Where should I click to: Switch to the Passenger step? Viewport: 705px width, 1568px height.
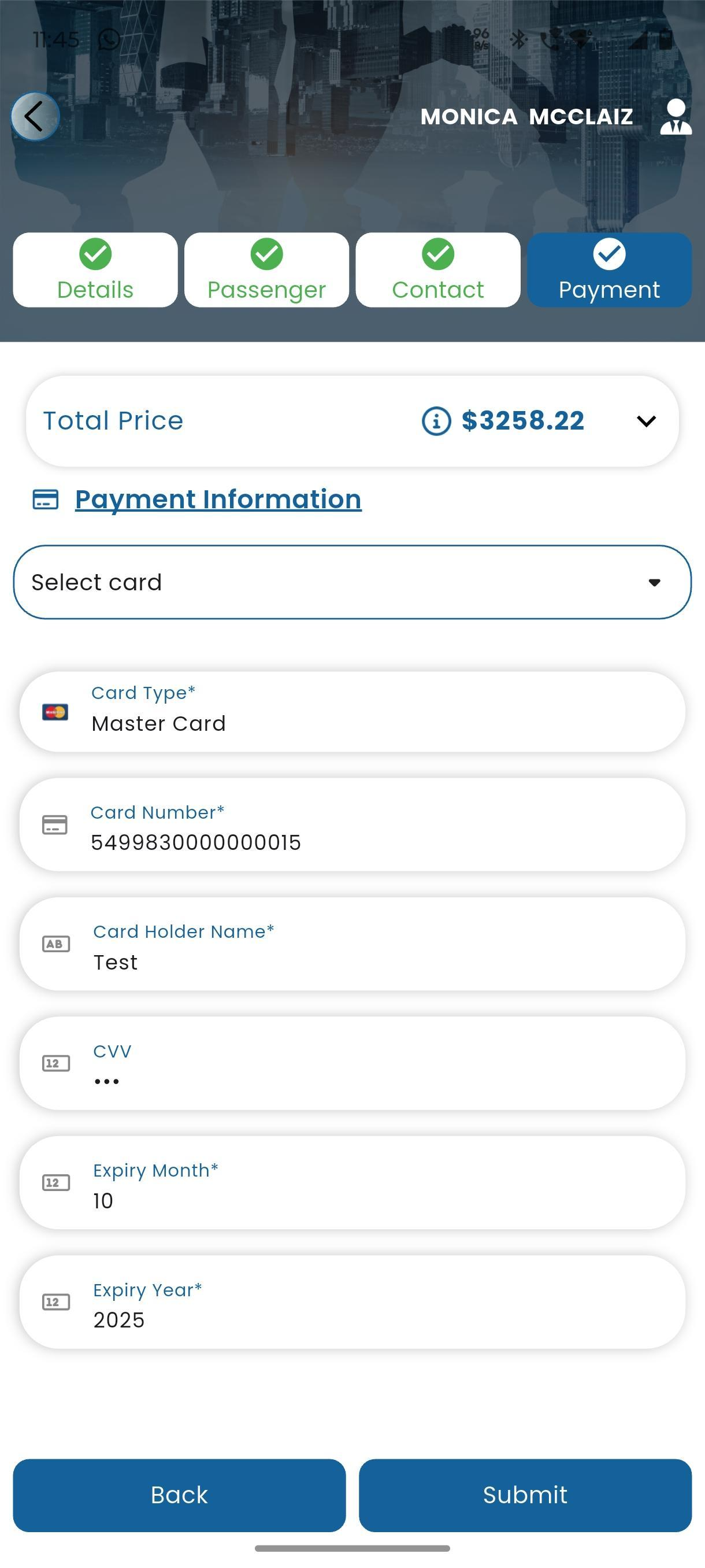(266, 269)
